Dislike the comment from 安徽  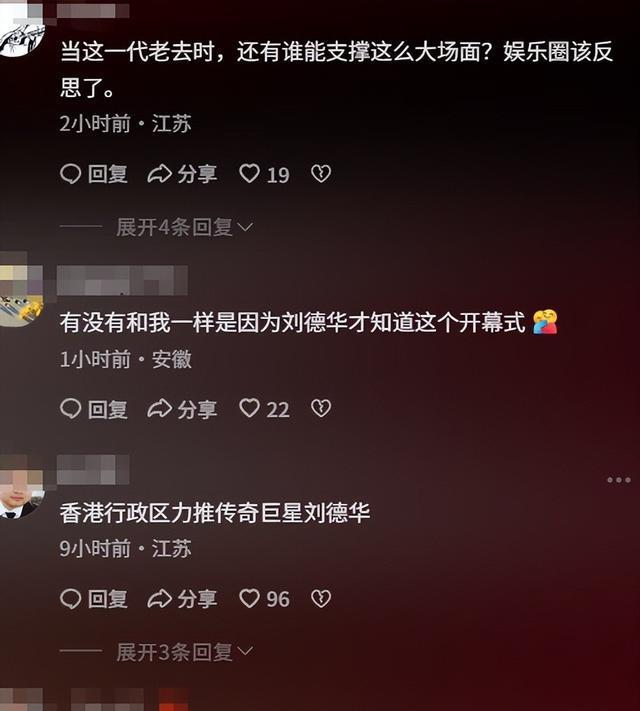click(x=320, y=409)
